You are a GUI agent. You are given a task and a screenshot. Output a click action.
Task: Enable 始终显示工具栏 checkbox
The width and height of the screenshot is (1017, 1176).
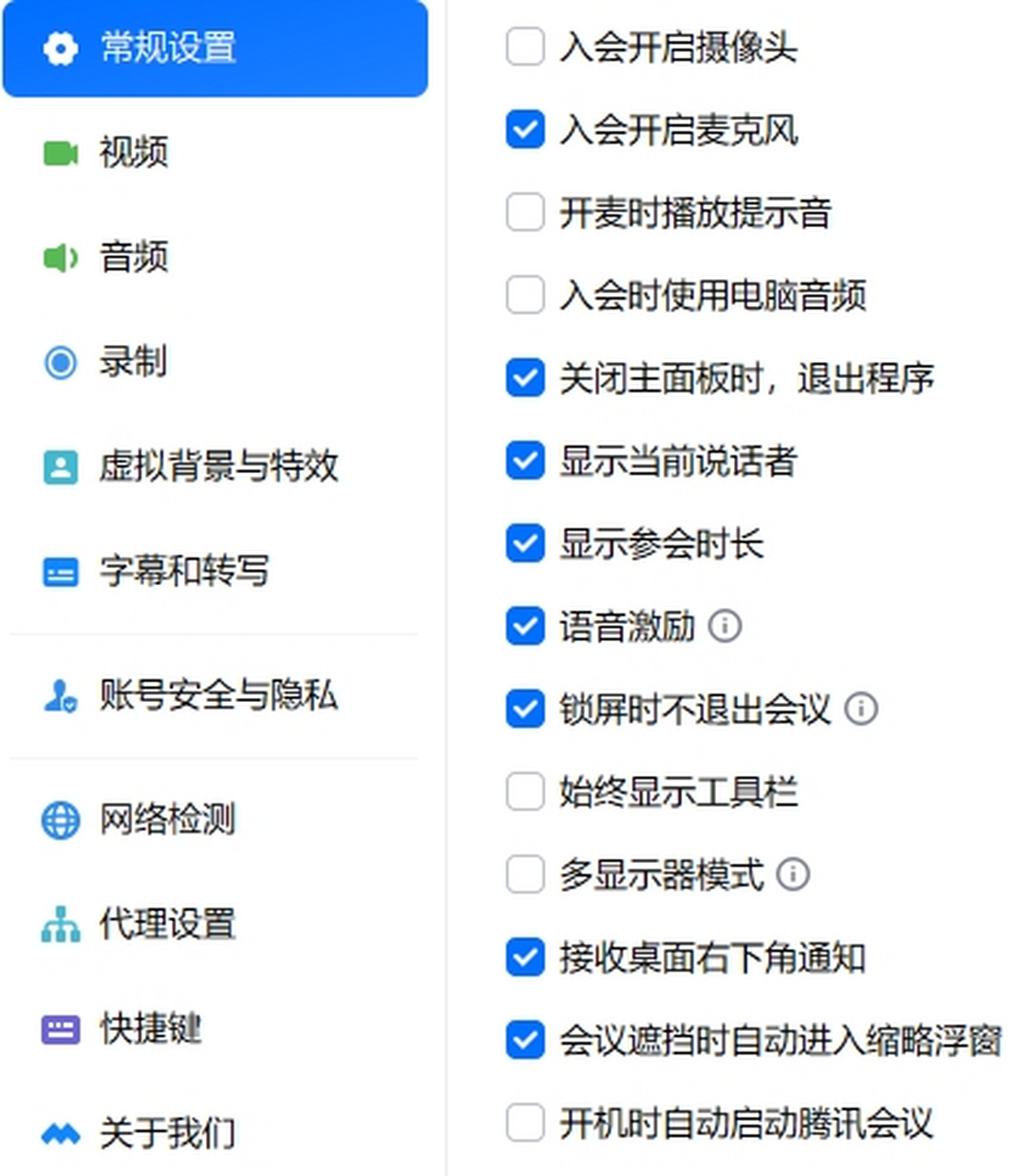click(x=525, y=792)
